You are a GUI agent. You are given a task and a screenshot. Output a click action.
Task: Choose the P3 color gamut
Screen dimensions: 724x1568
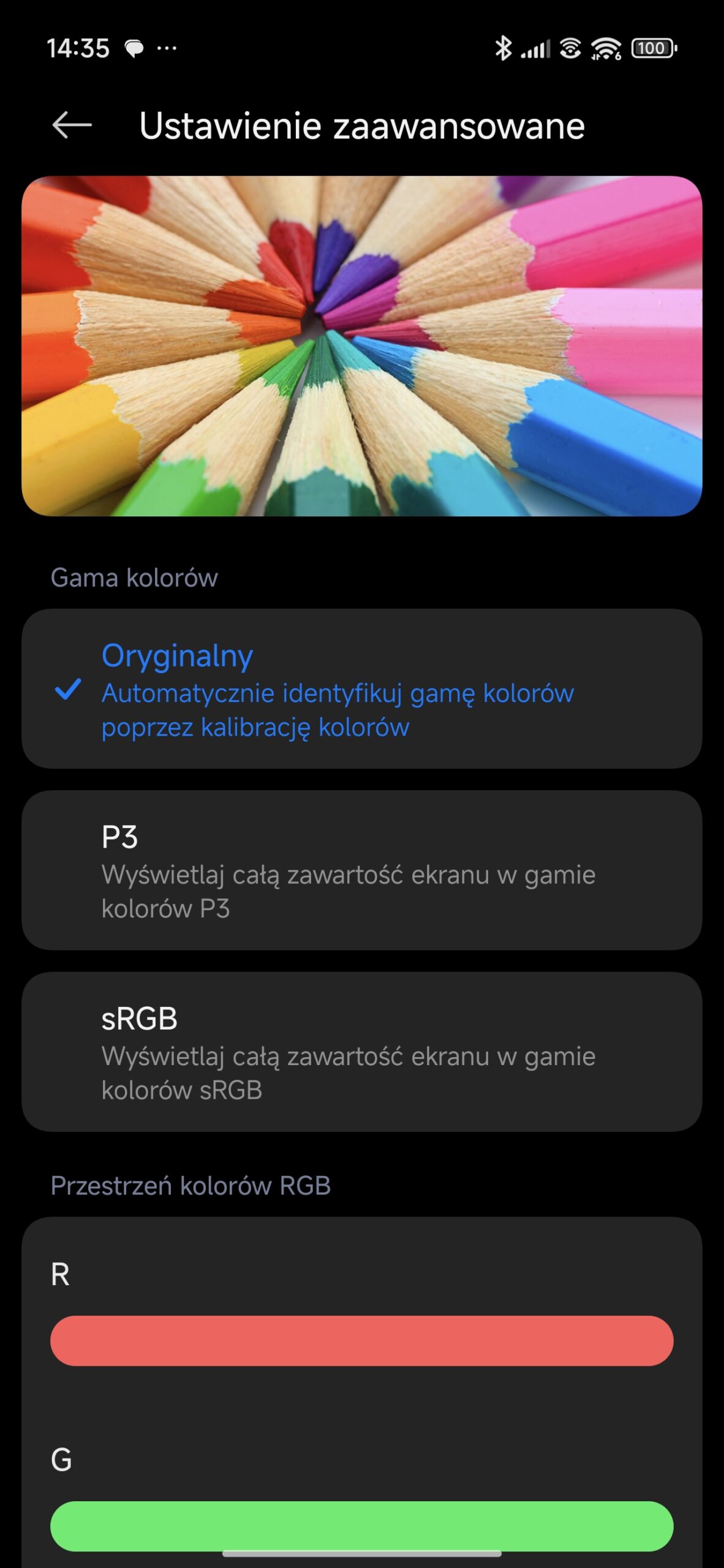tap(361, 870)
